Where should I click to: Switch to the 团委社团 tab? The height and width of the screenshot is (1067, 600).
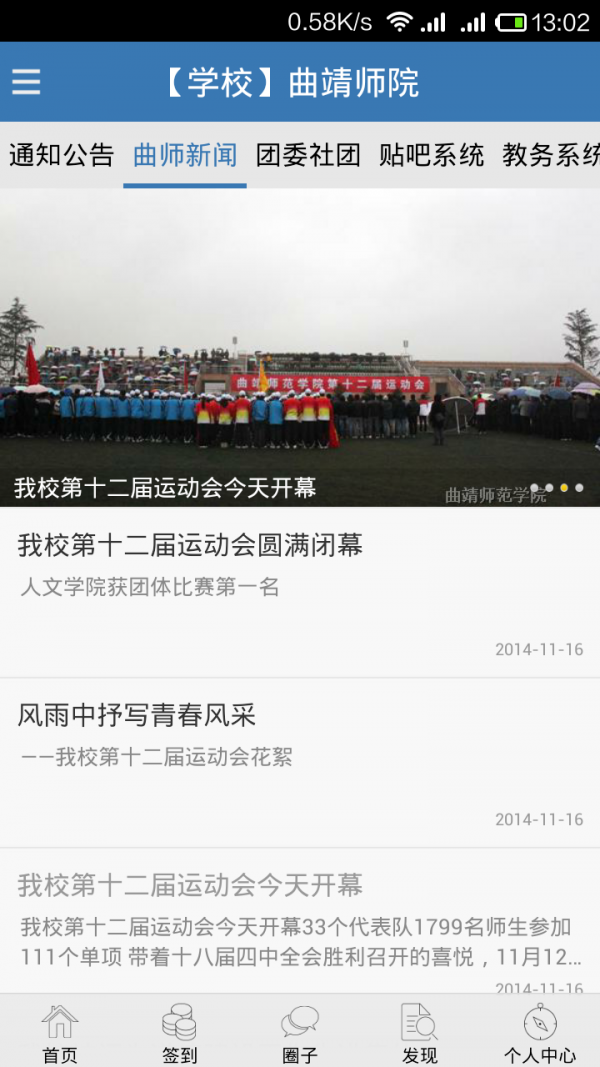pyautogui.click(x=308, y=155)
